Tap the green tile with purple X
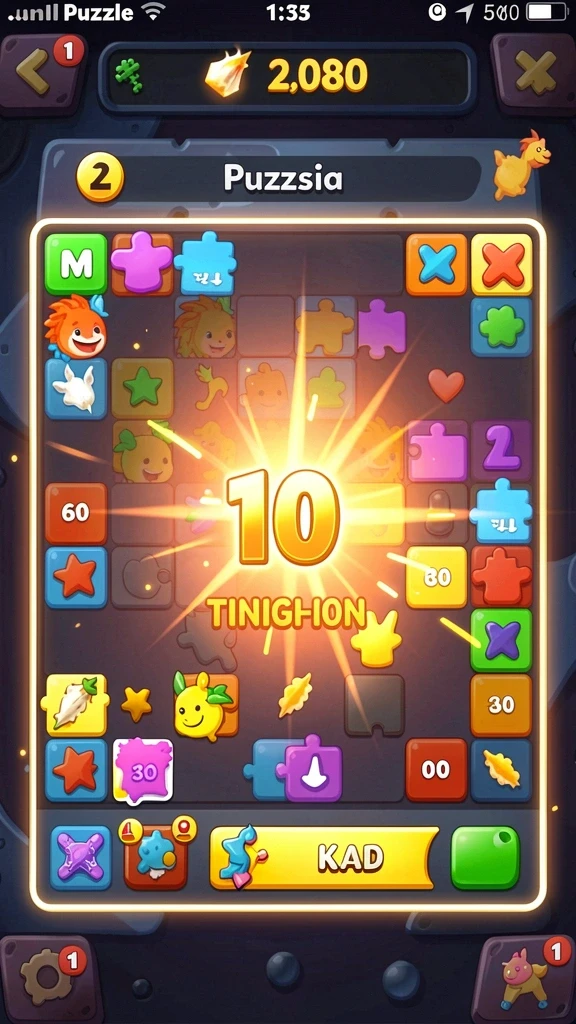 [501, 640]
